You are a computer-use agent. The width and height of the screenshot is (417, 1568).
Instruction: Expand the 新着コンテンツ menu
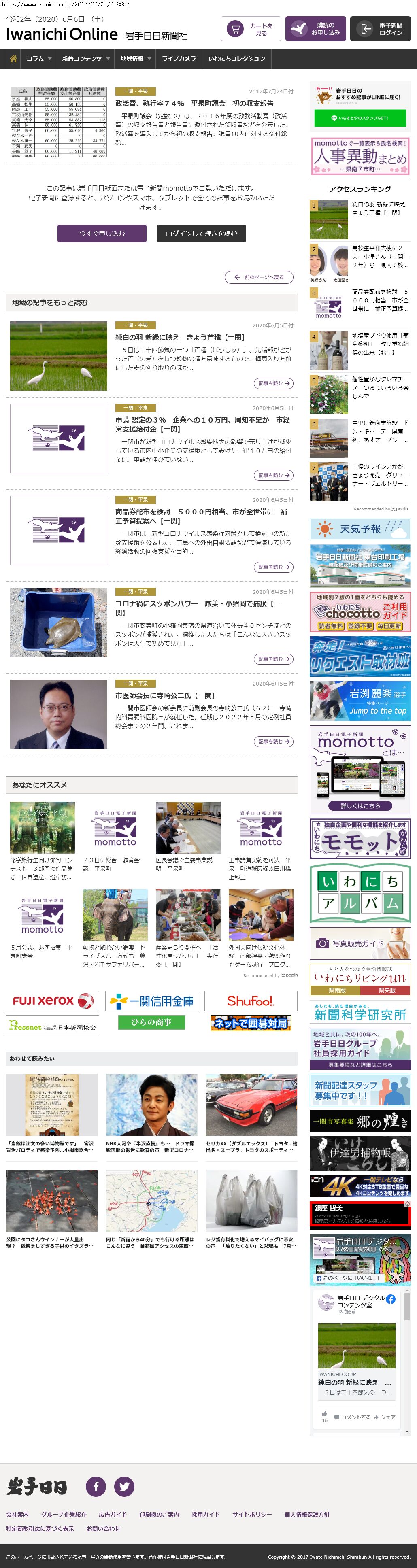coord(85,59)
